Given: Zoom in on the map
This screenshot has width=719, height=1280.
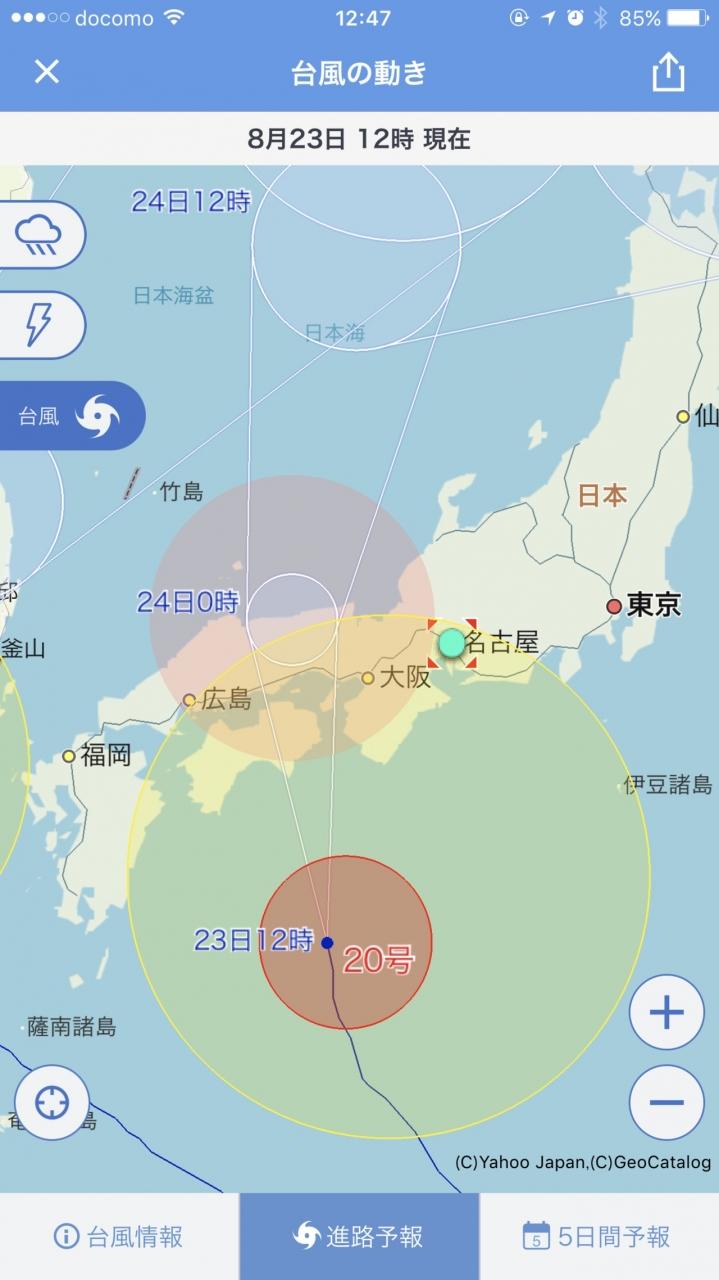Looking at the screenshot, I should [x=666, y=1012].
